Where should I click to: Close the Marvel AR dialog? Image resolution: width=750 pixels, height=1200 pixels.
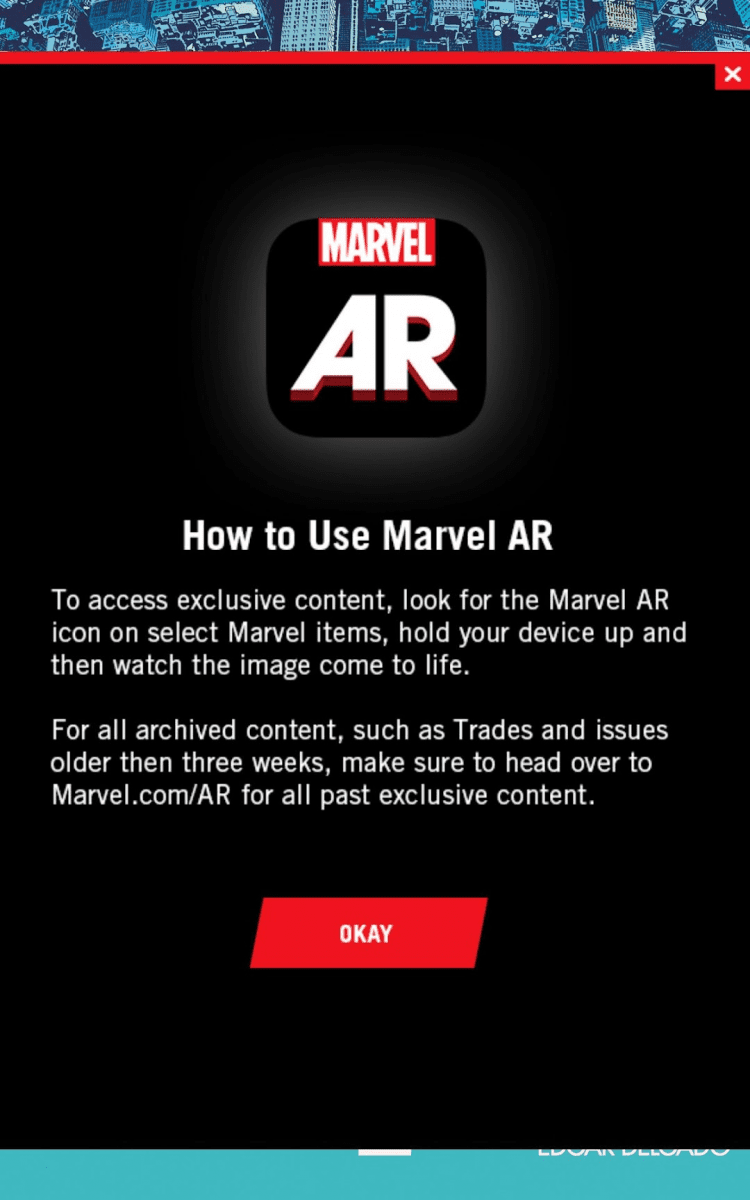click(732, 75)
